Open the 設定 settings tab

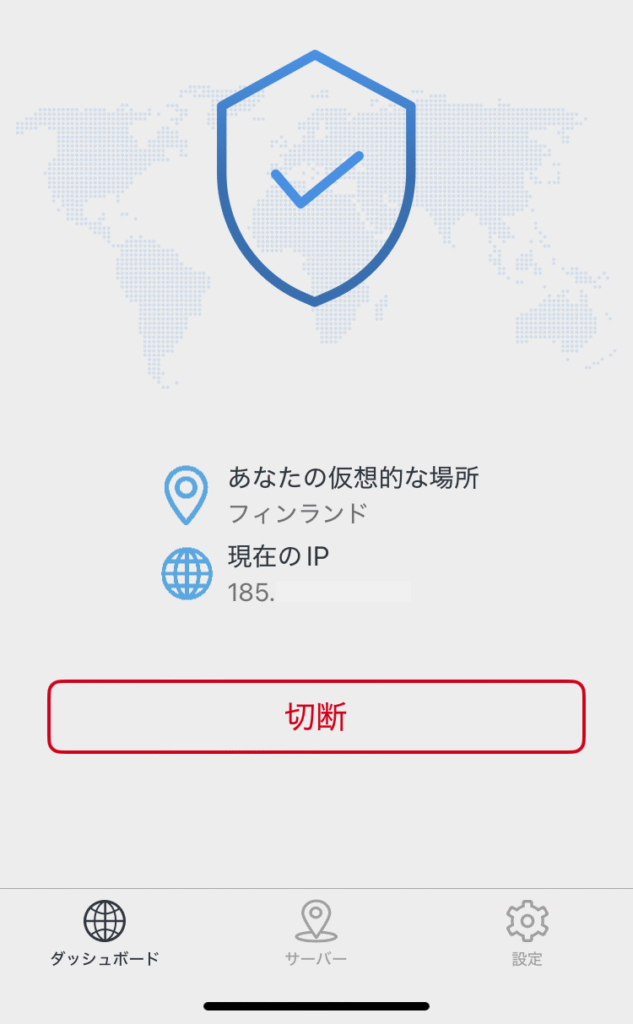(527, 932)
